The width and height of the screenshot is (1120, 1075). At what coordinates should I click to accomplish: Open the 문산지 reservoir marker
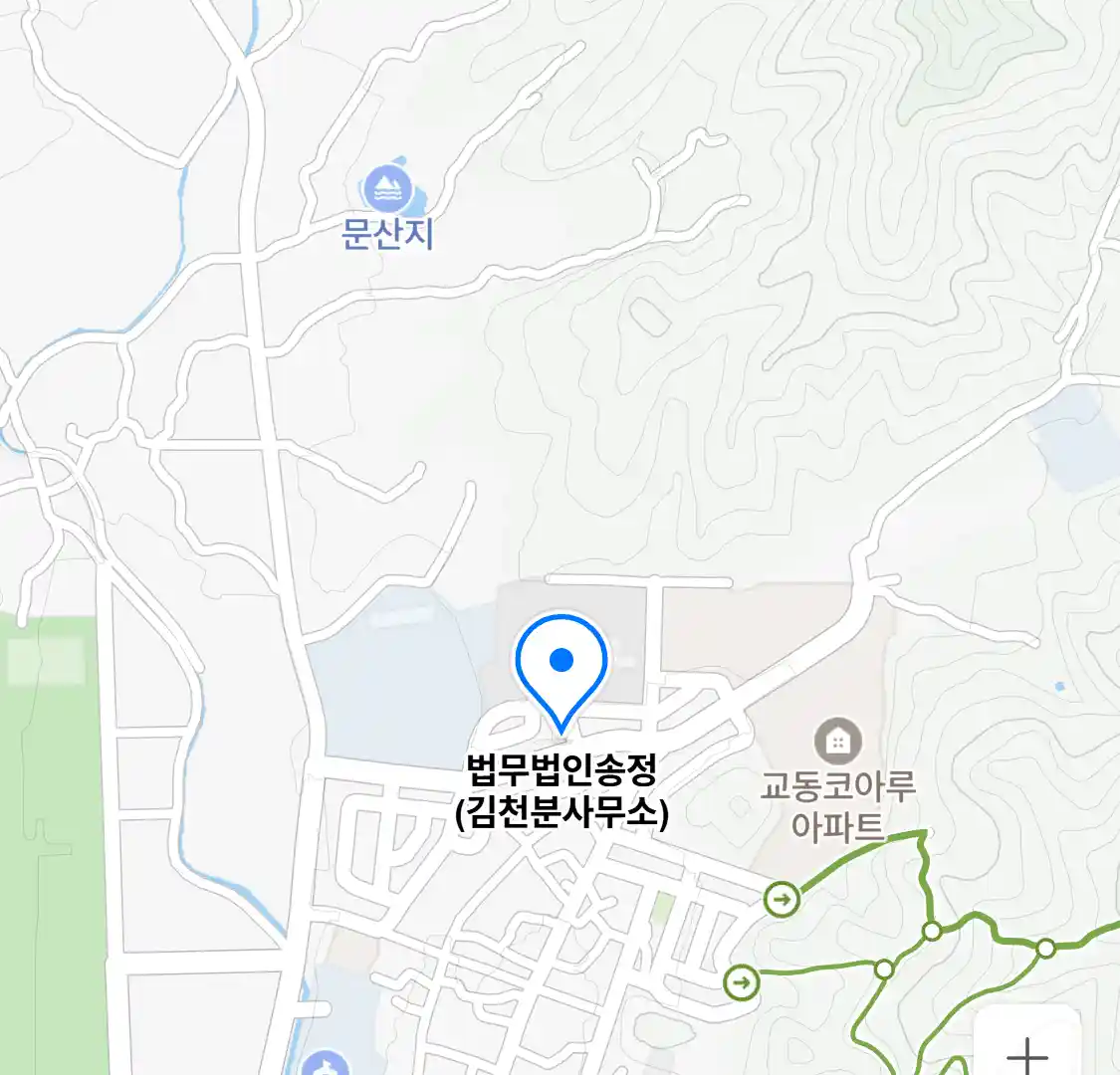[x=387, y=188]
